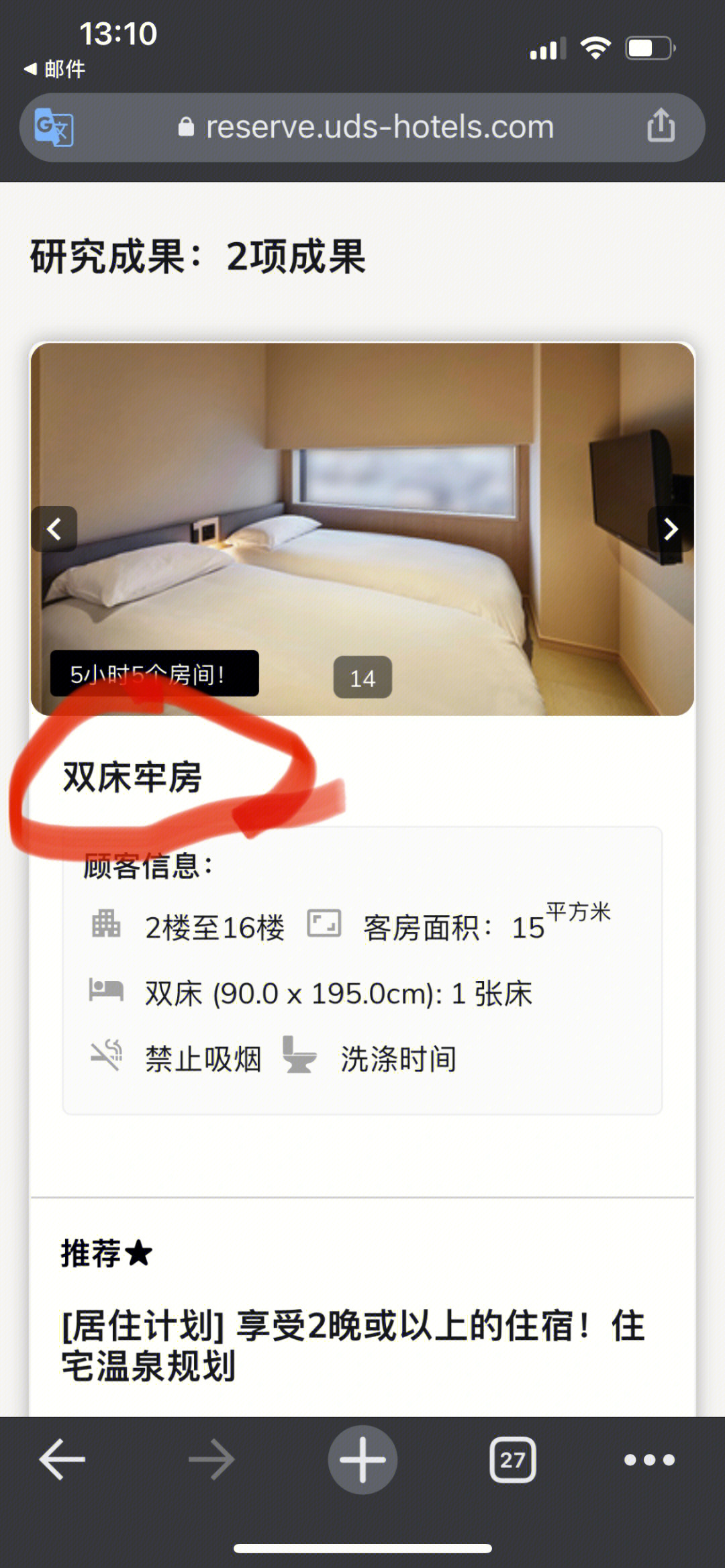Viewport: 725px width, 1568px height.
Task: Show the next room photo
Action: (670, 529)
